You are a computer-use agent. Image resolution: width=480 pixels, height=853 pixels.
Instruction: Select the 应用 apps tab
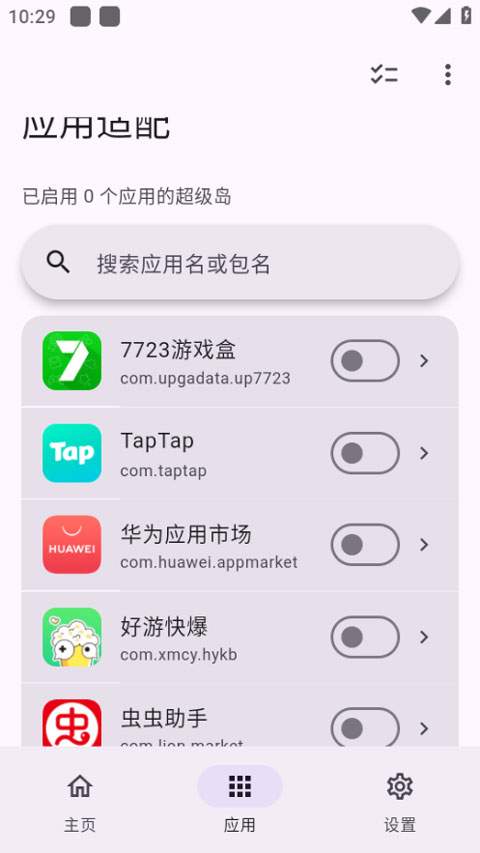[239, 803]
